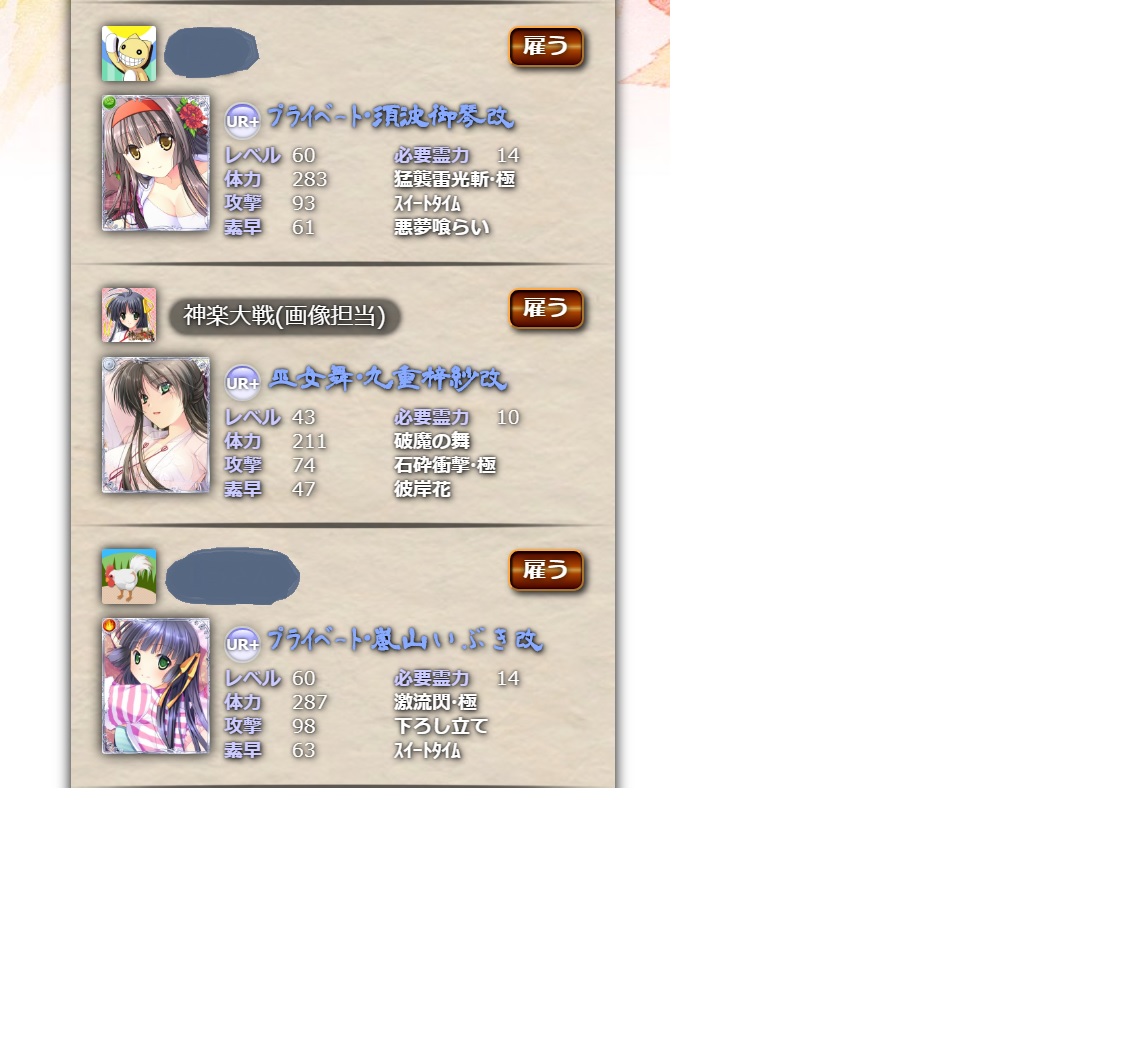The image size is (1127, 1049).
Task: Open the chicken avatar player's profile
Action: [x=128, y=576]
